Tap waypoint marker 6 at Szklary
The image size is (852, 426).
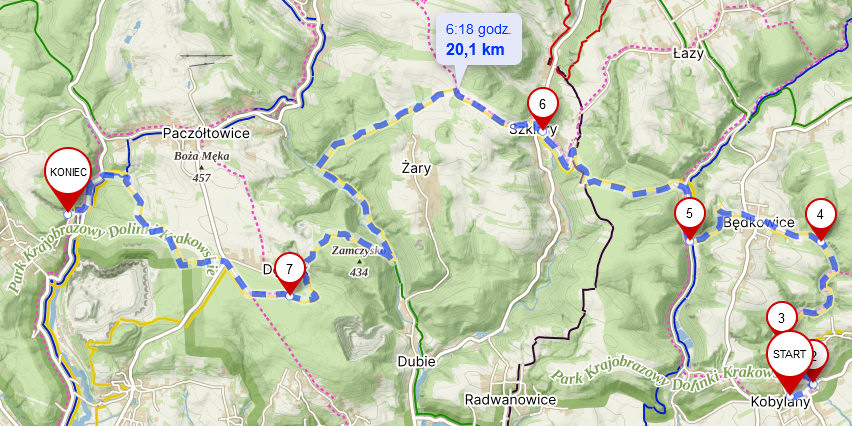point(541,104)
